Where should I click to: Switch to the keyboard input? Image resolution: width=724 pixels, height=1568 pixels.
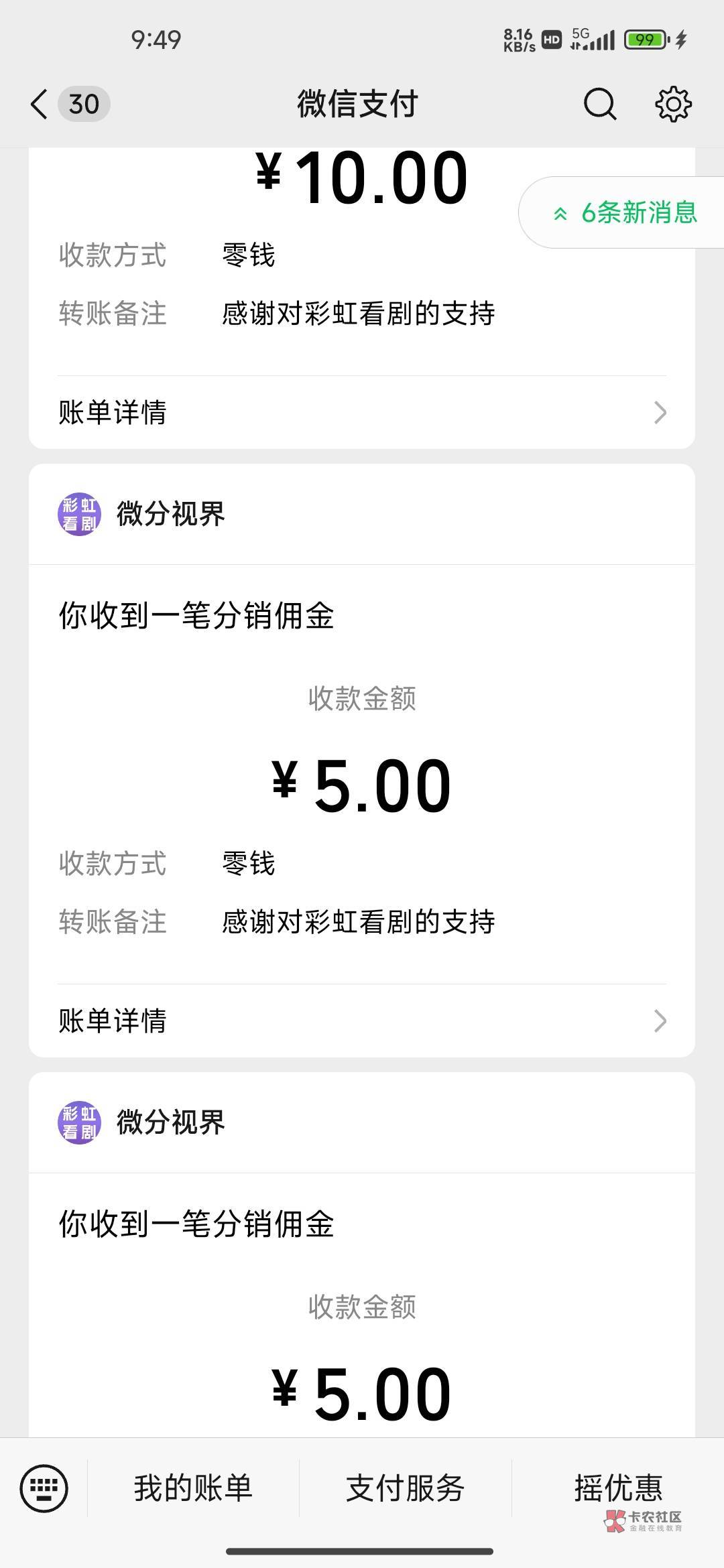click(x=44, y=1488)
